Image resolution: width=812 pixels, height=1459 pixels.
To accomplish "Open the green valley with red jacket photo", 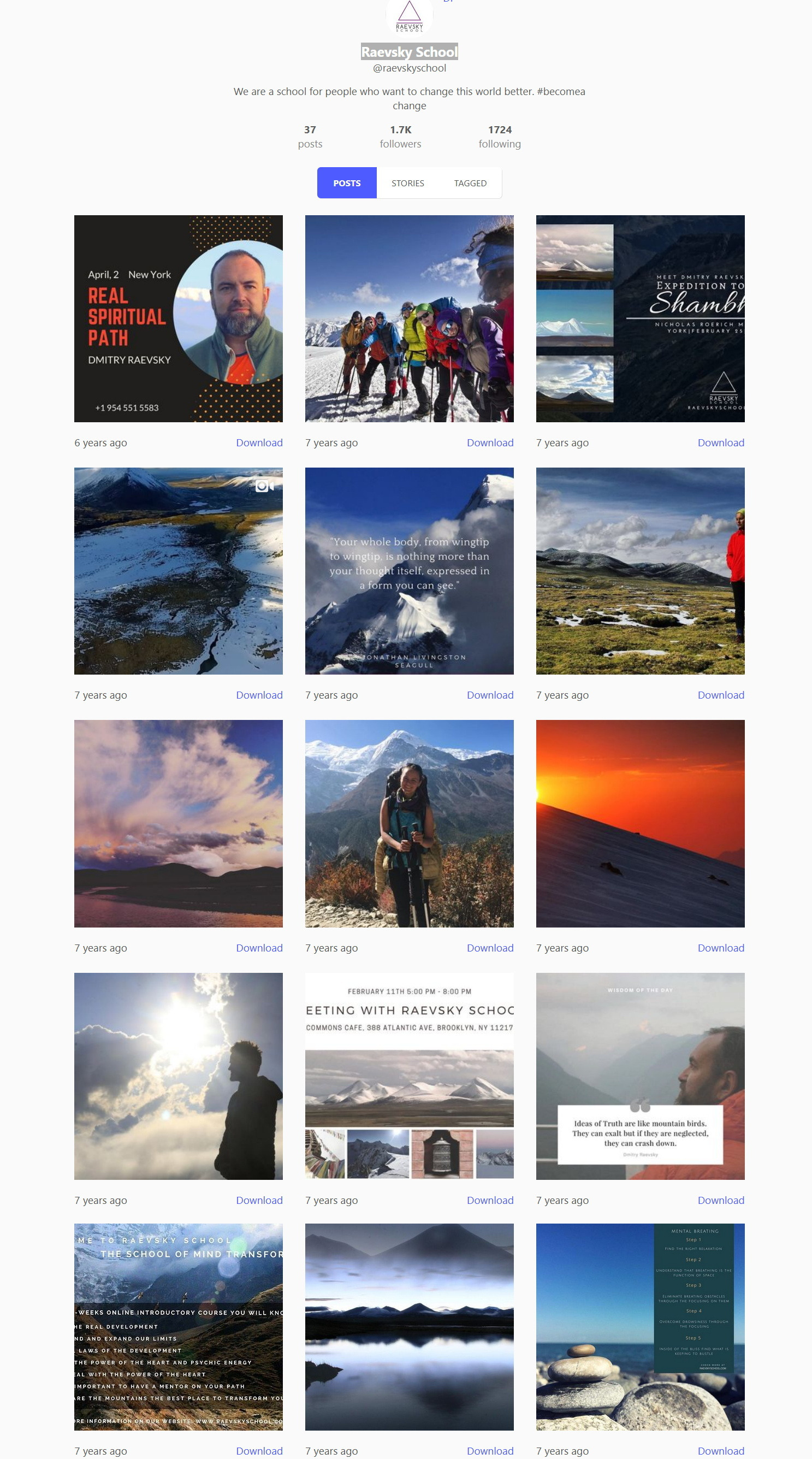I will point(639,570).
